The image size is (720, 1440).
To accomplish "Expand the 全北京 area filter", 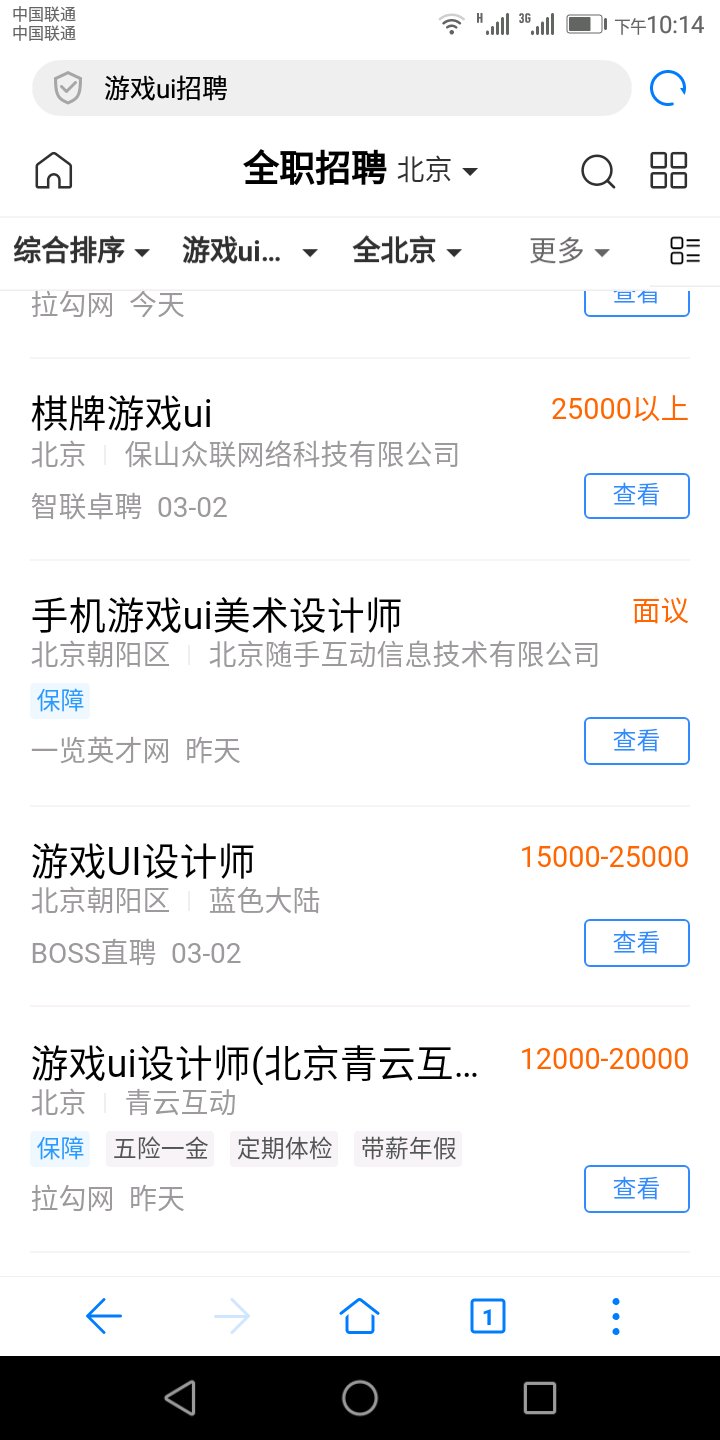I will point(407,251).
